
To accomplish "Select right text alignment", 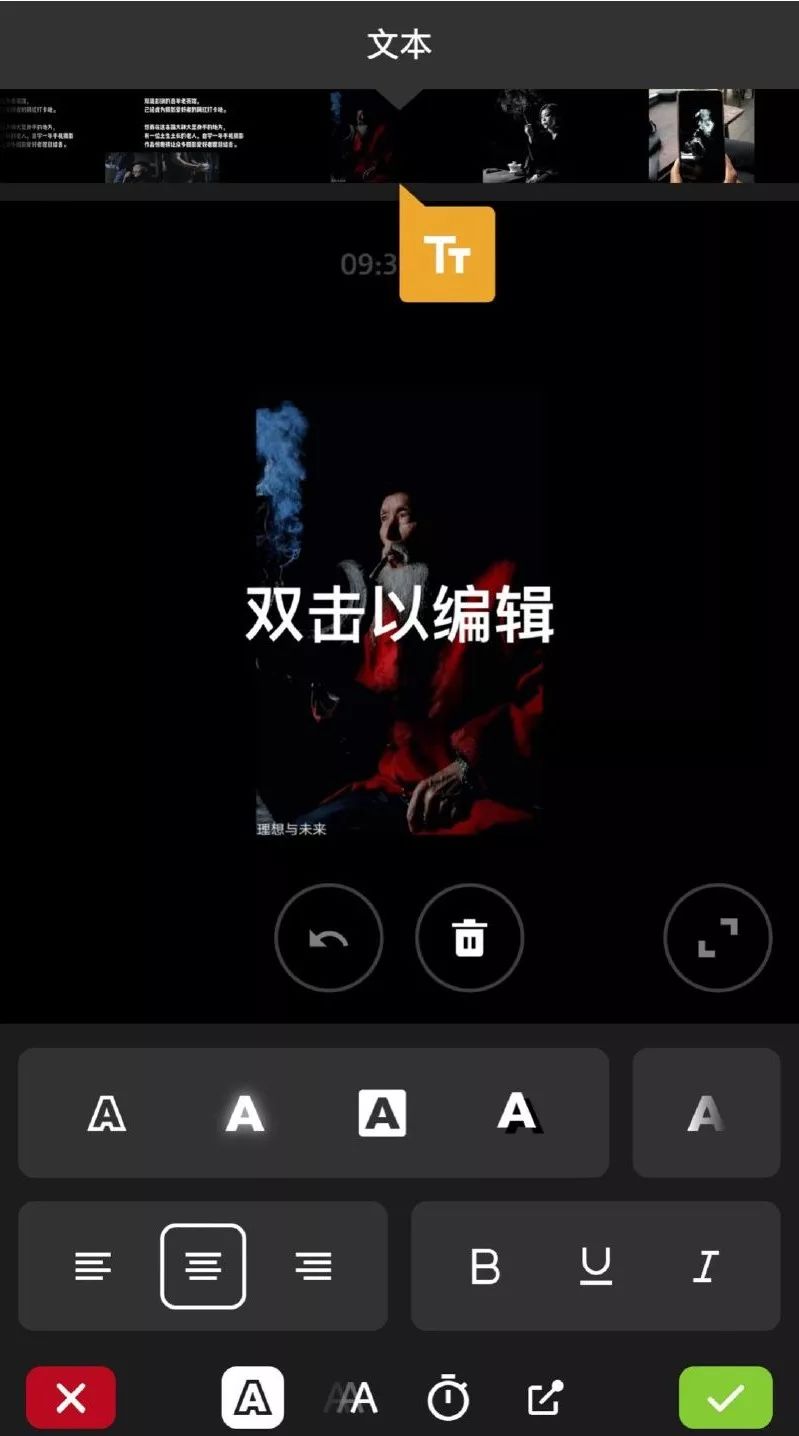I will pos(314,1266).
